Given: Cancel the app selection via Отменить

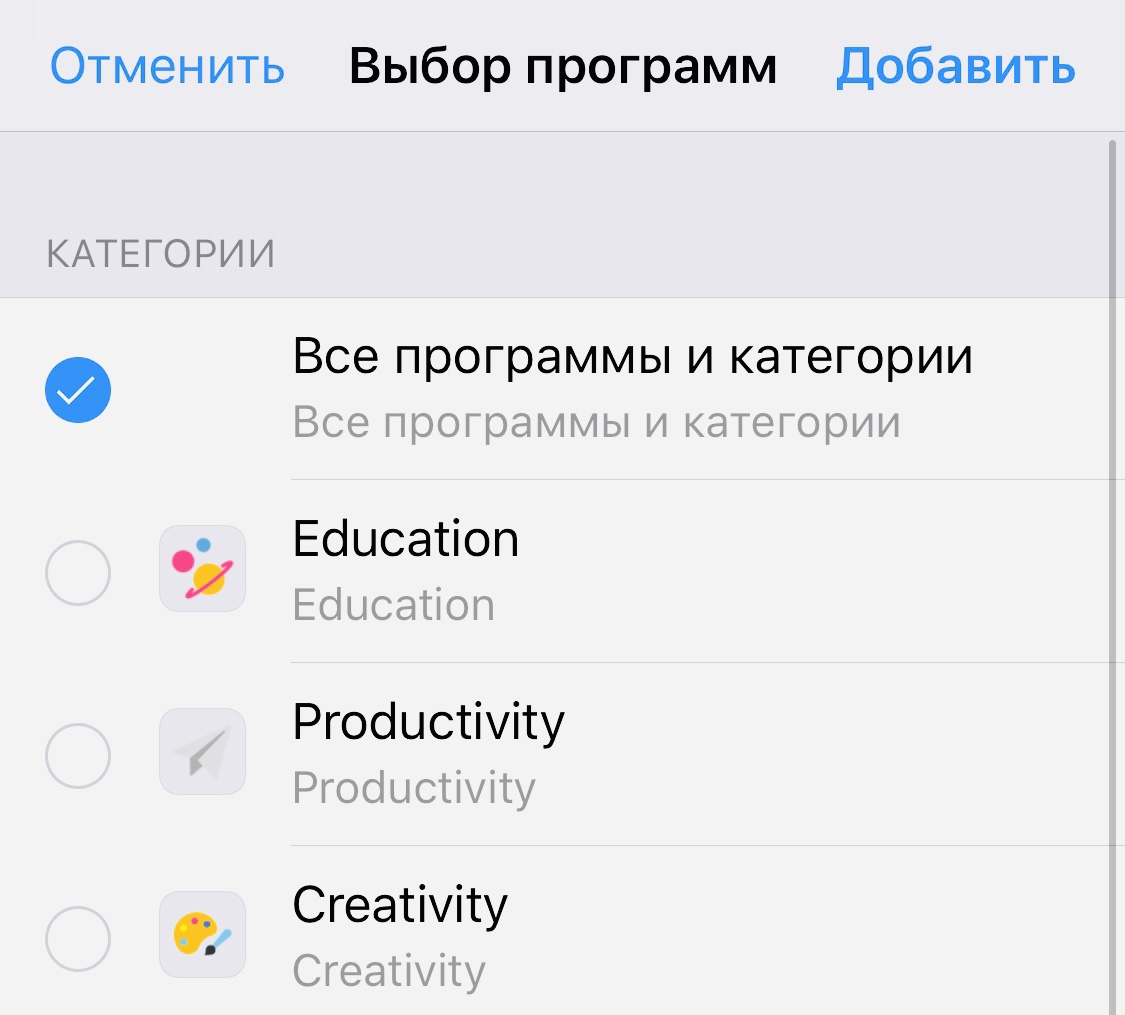Looking at the screenshot, I should click(167, 66).
